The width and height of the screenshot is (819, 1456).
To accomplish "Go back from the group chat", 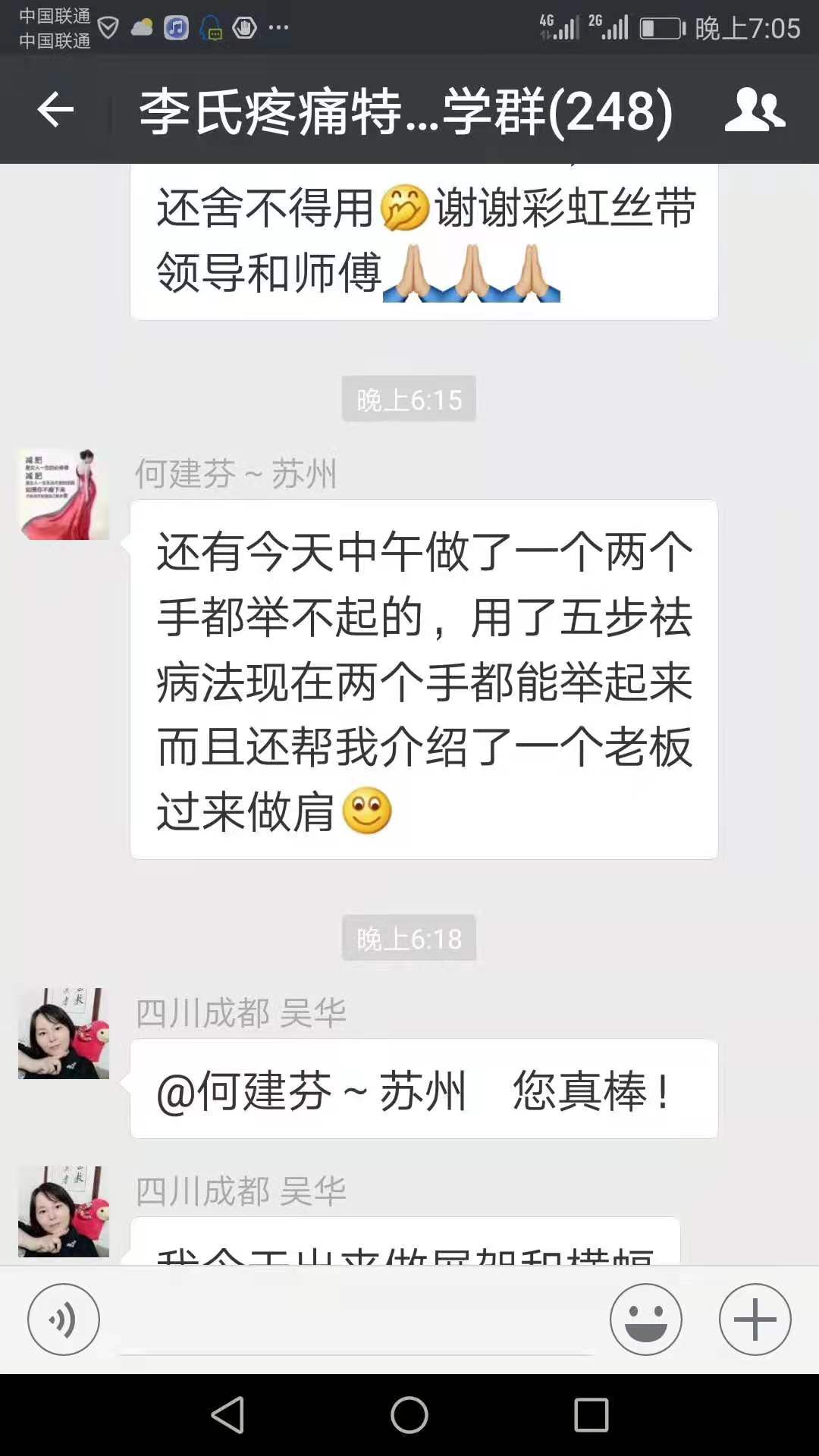I will coord(55,111).
